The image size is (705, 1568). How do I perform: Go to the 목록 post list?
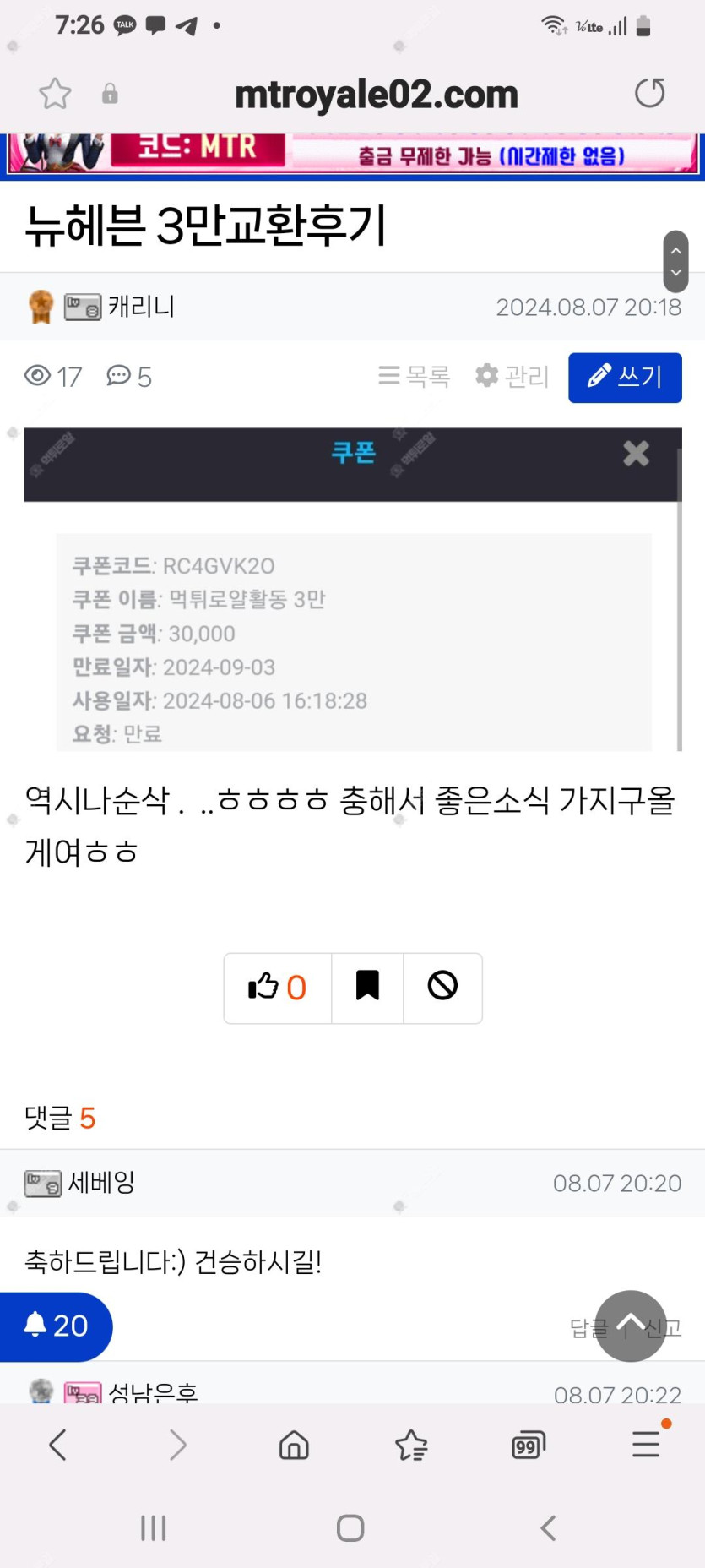coord(415,376)
